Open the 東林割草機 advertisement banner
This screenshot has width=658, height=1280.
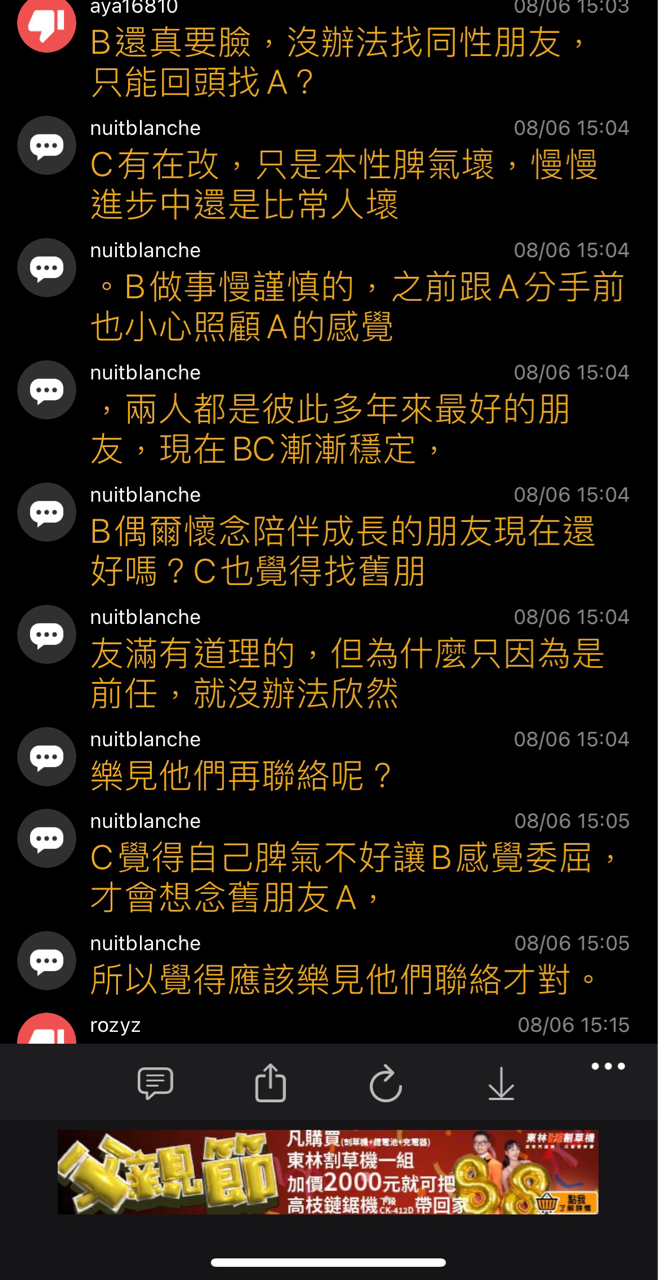[x=328, y=1172]
